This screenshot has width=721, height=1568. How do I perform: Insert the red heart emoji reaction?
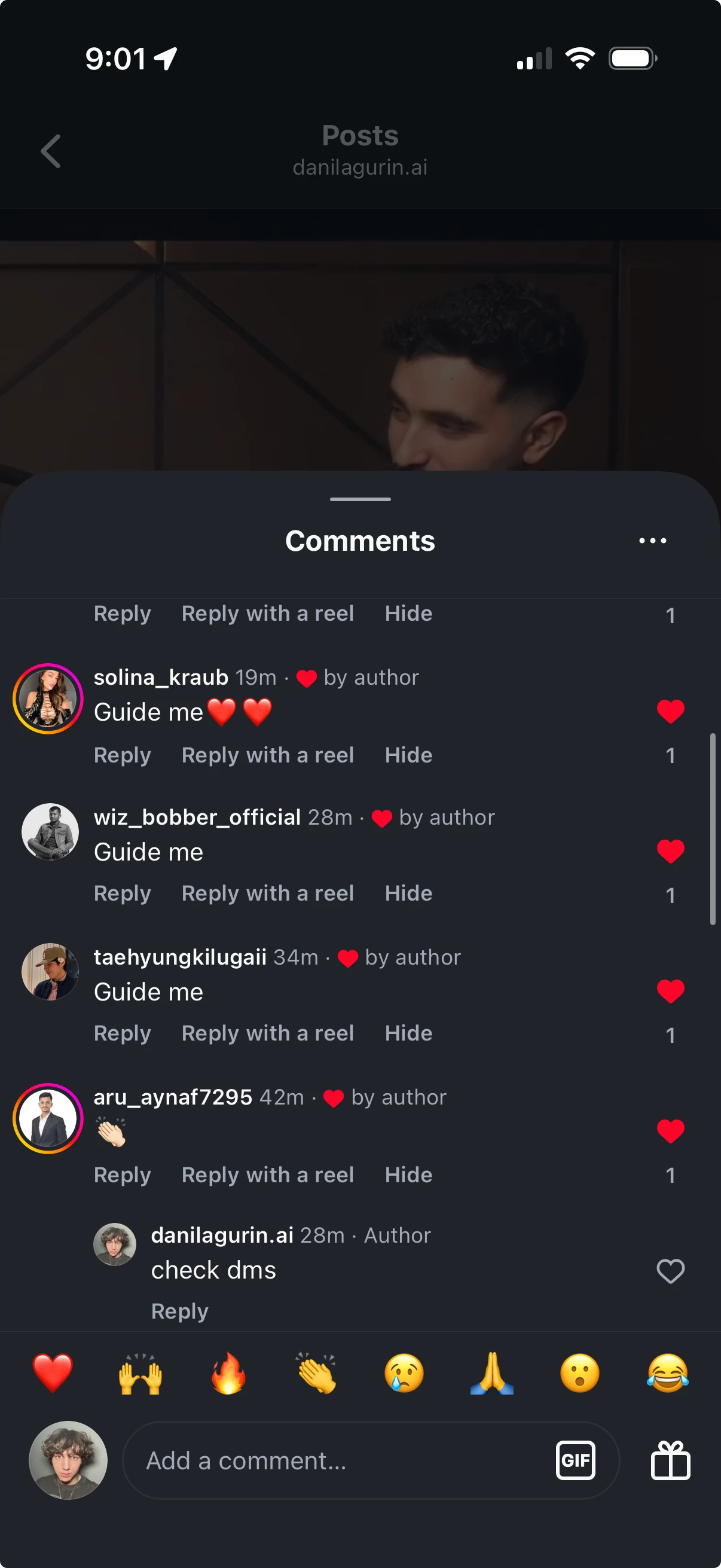[x=53, y=1374]
